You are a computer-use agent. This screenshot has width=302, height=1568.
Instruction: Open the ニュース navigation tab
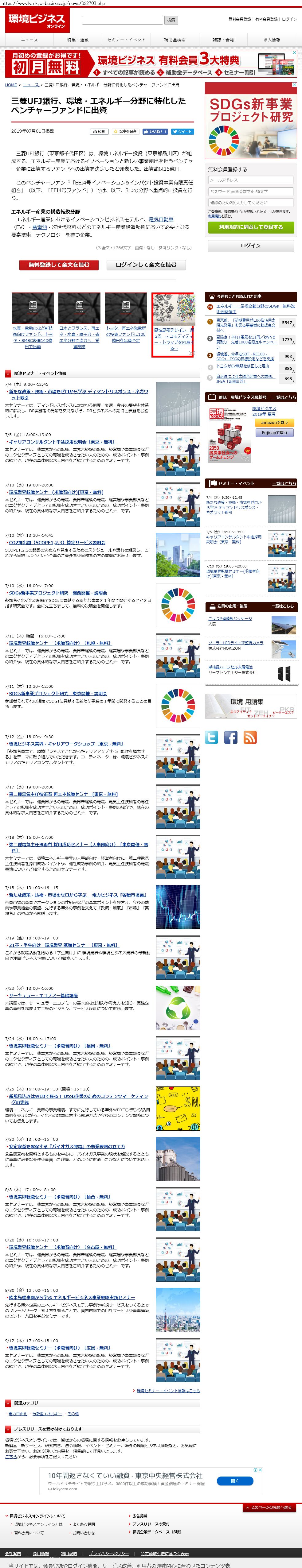(x=29, y=40)
